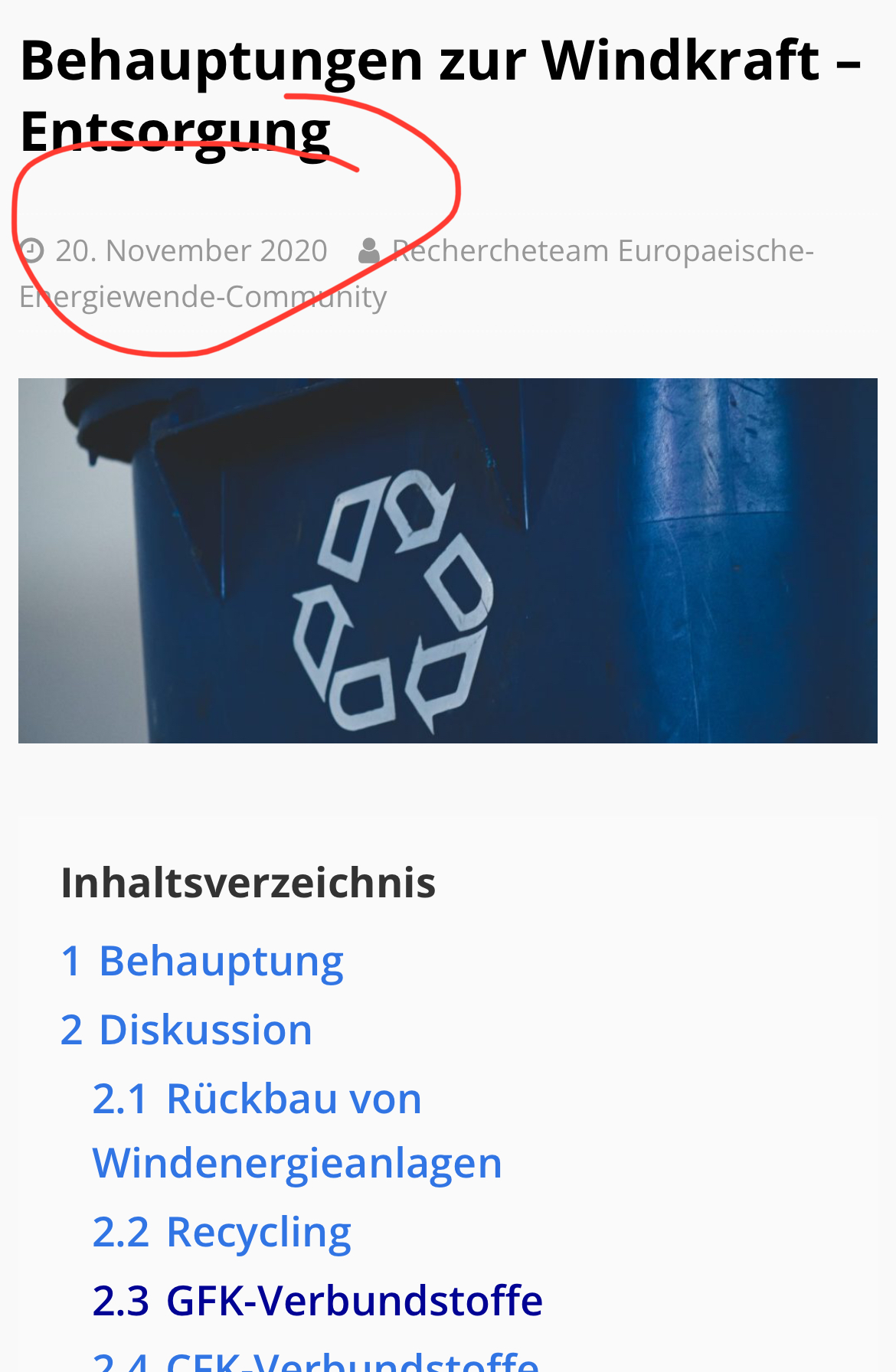
Task: Go to 2.1 Rückbau von Windenergieanlagen
Action: pos(296,1130)
